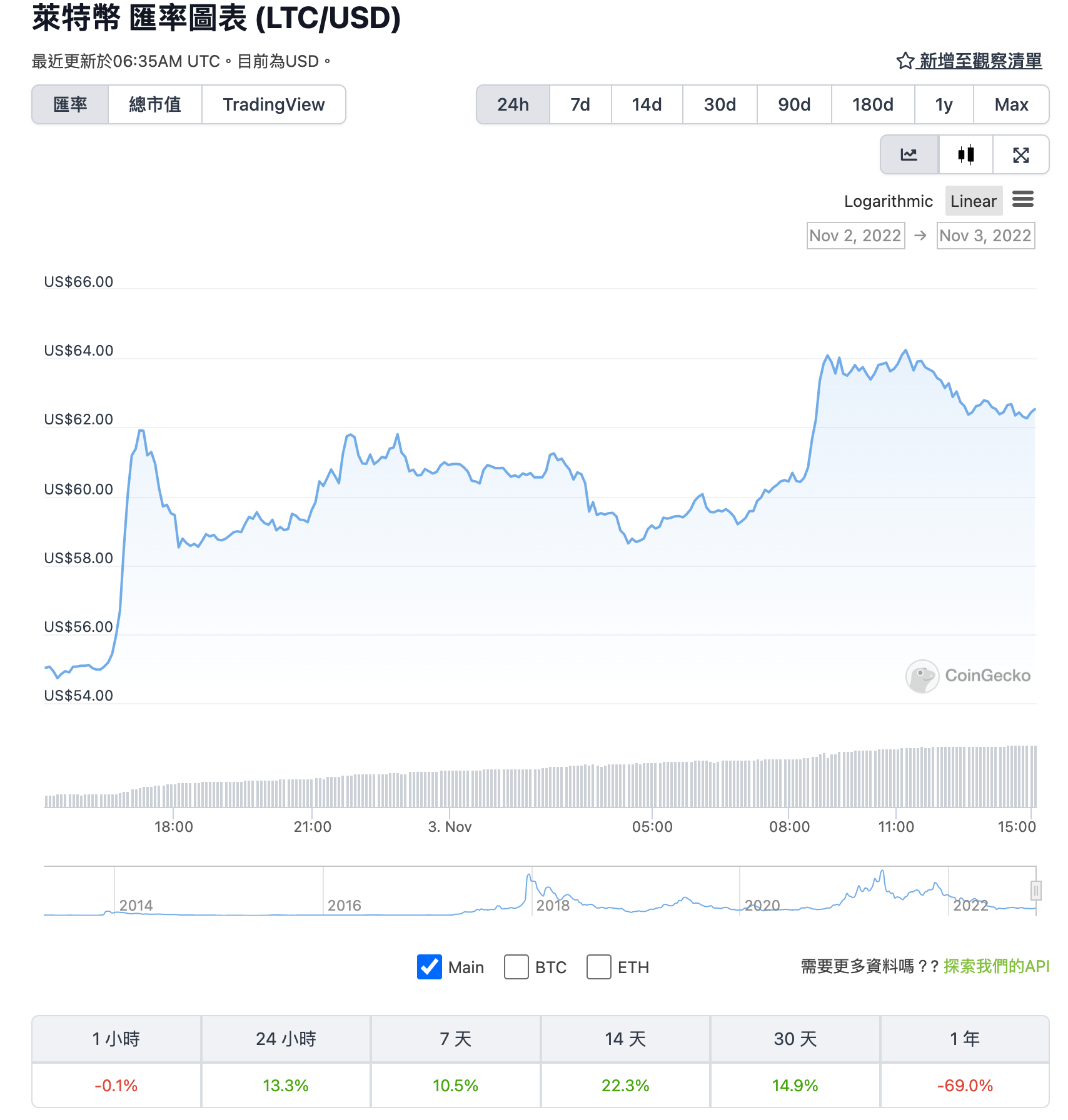The width and height of the screenshot is (1068, 1120).
Task: Open the Nov 3, 2022 end date picker
Action: pos(985,236)
